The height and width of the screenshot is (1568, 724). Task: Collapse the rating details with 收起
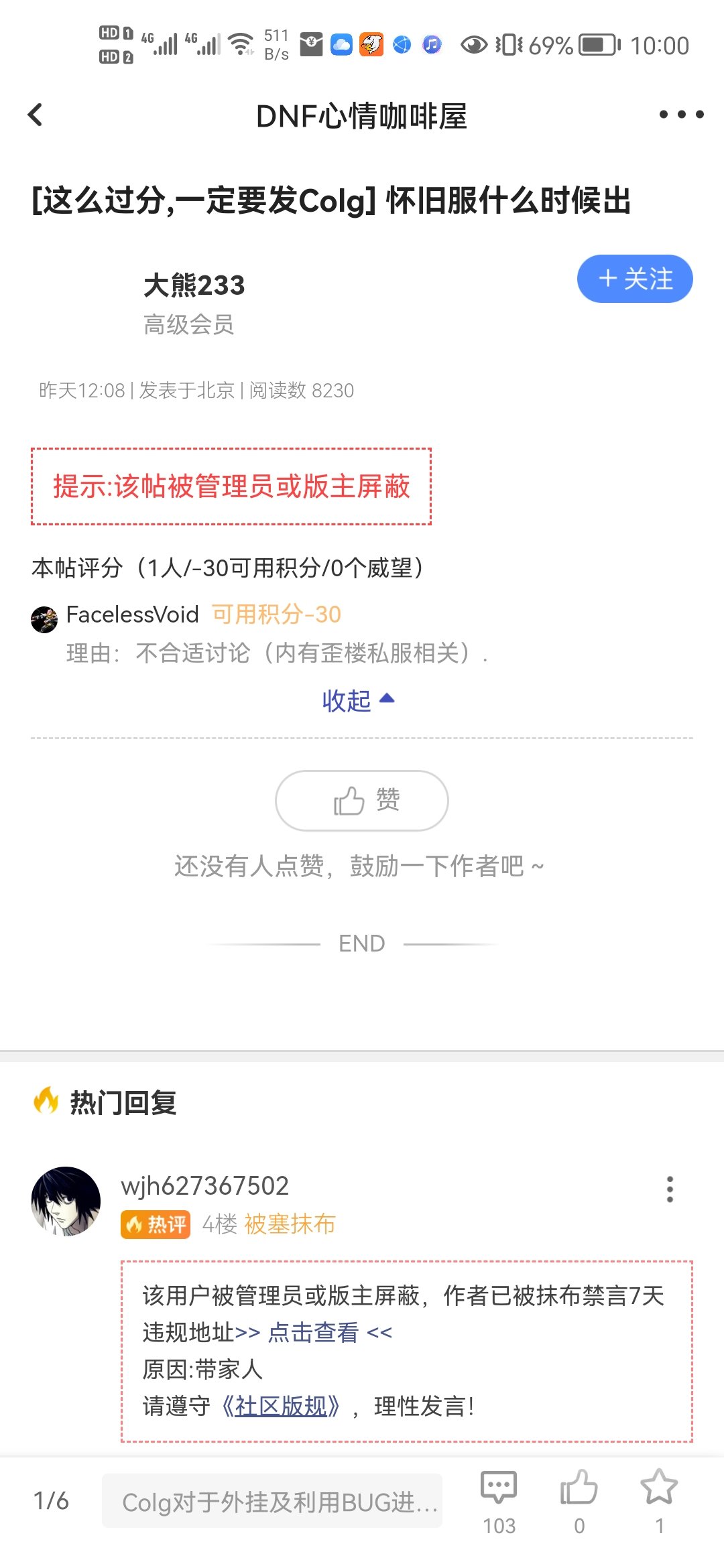(359, 701)
